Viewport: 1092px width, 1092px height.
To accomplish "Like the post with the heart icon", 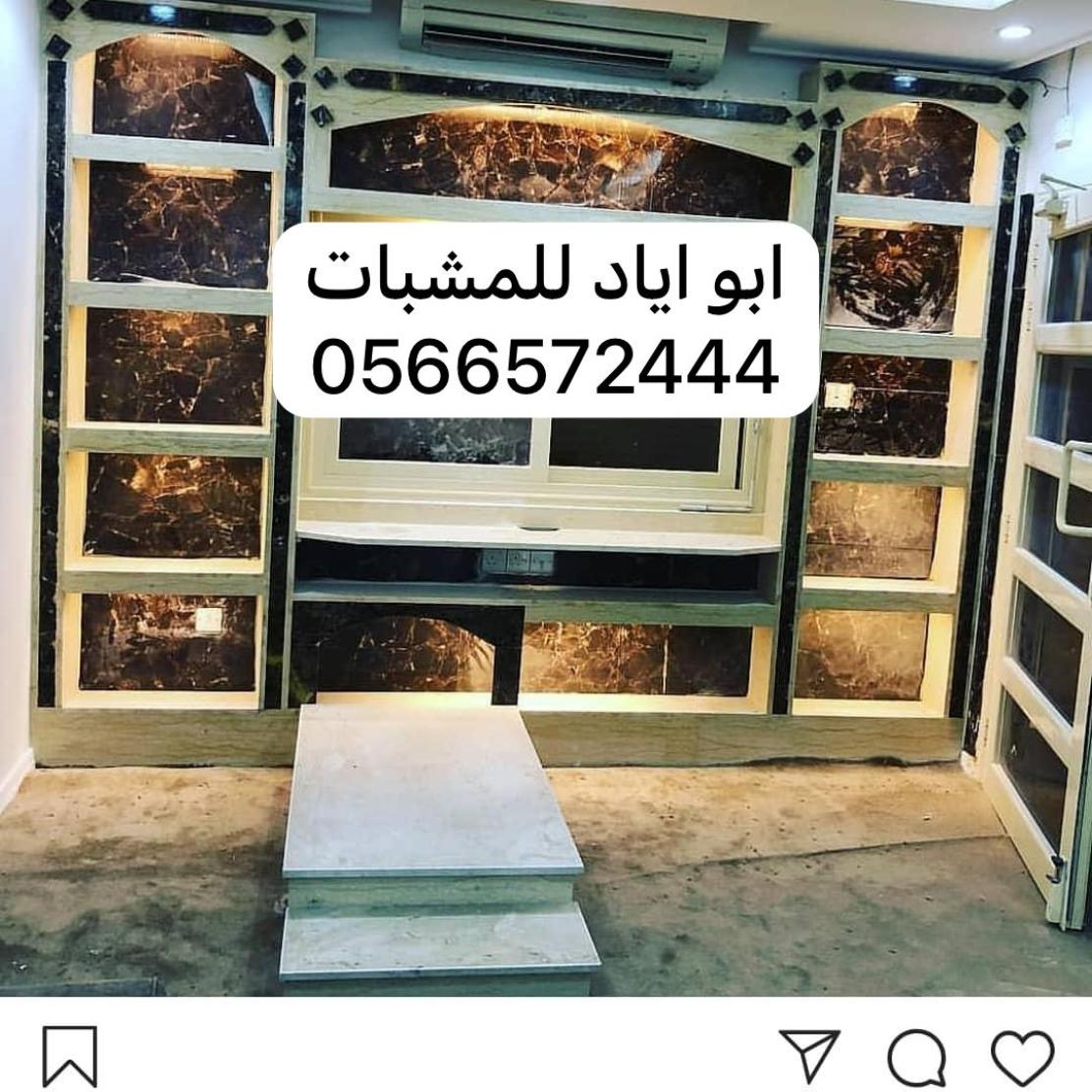I will 1022,1056.
